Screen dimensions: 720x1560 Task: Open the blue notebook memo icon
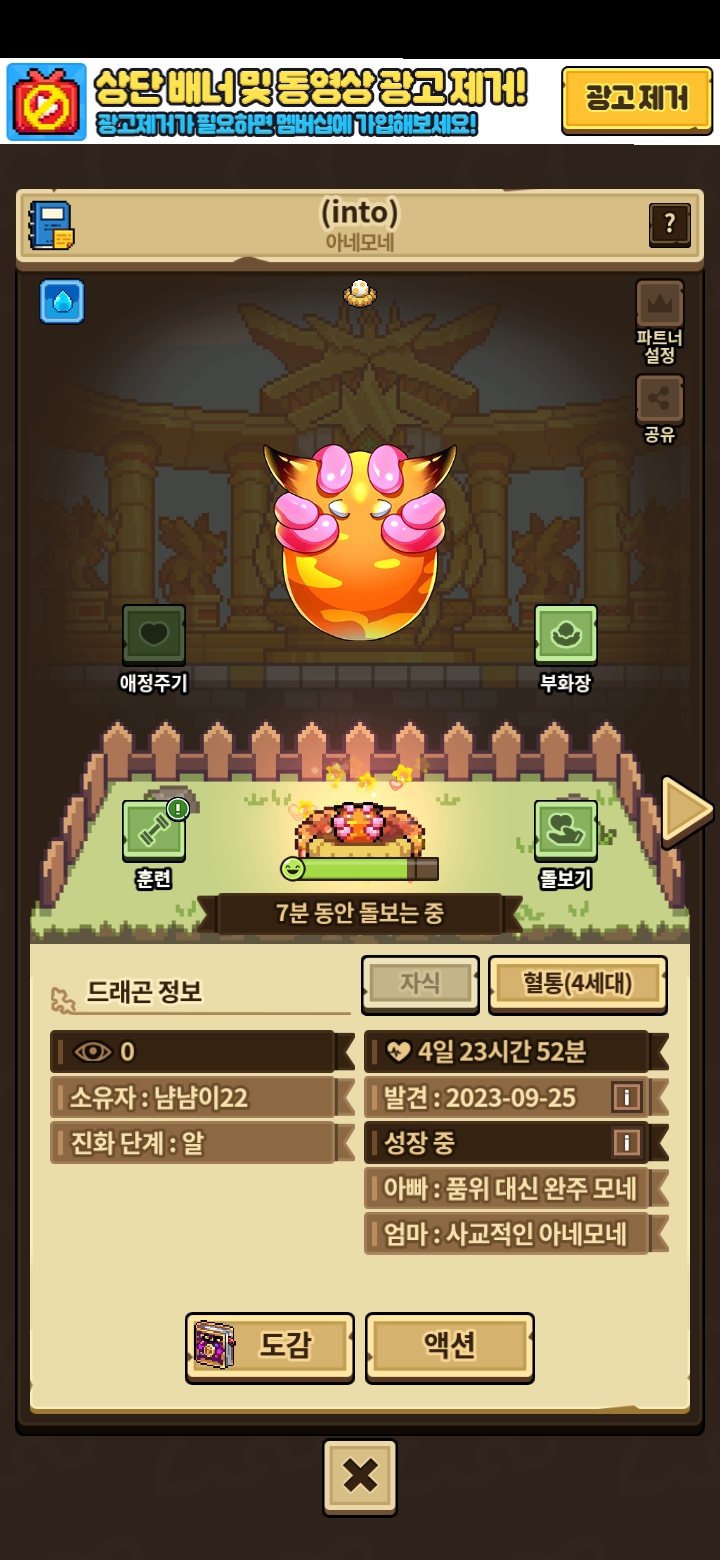[51, 226]
